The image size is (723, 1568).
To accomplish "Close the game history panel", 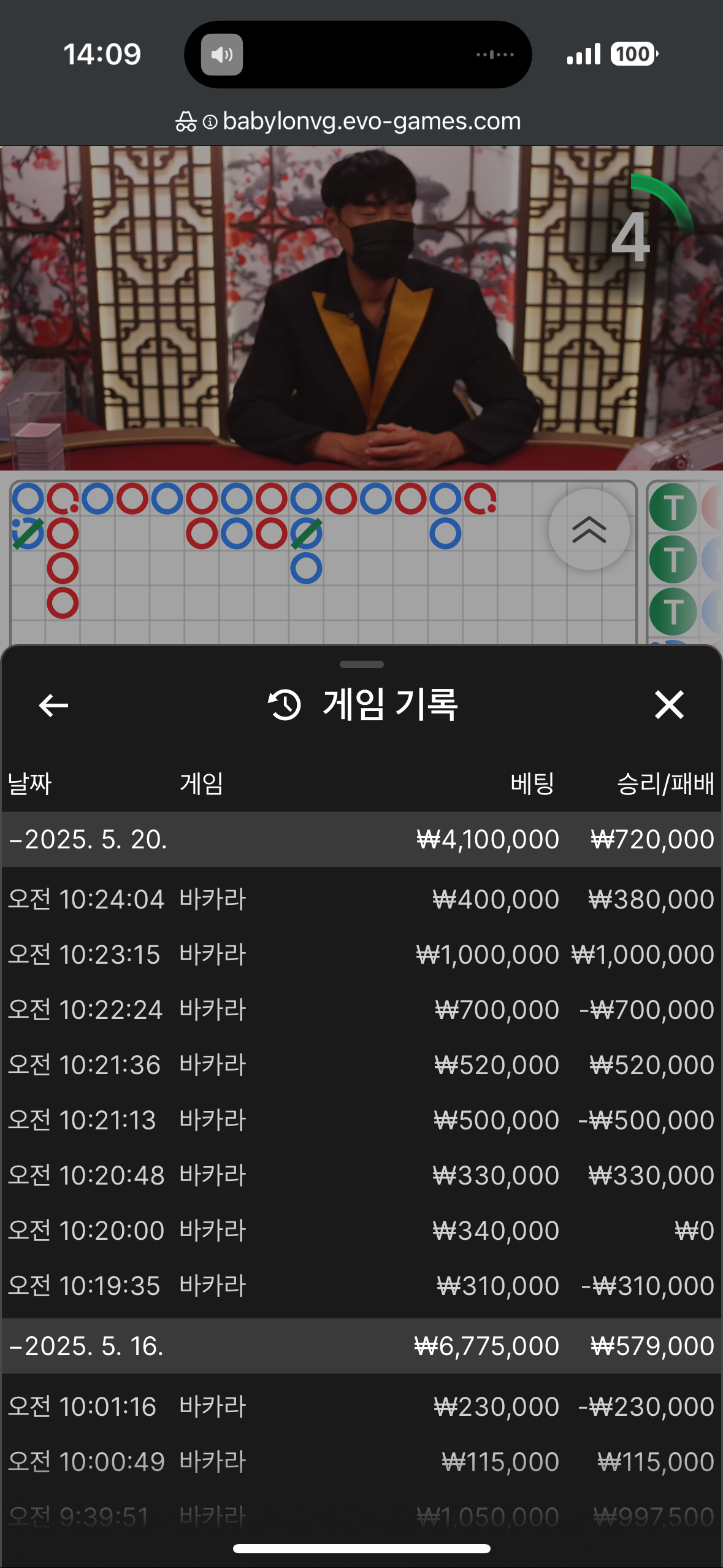I will 668,704.
